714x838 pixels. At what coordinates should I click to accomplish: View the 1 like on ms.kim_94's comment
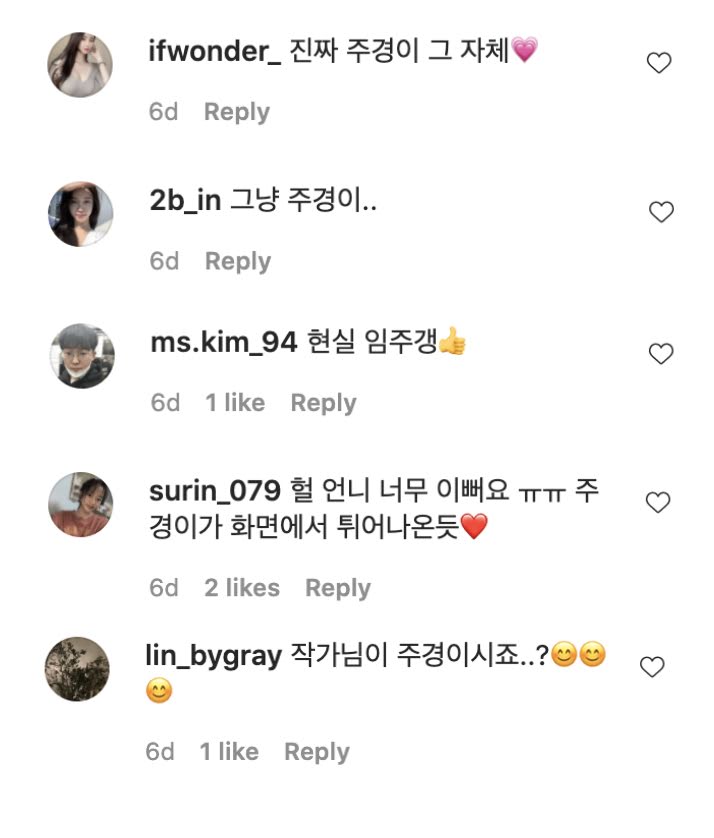point(235,403)
